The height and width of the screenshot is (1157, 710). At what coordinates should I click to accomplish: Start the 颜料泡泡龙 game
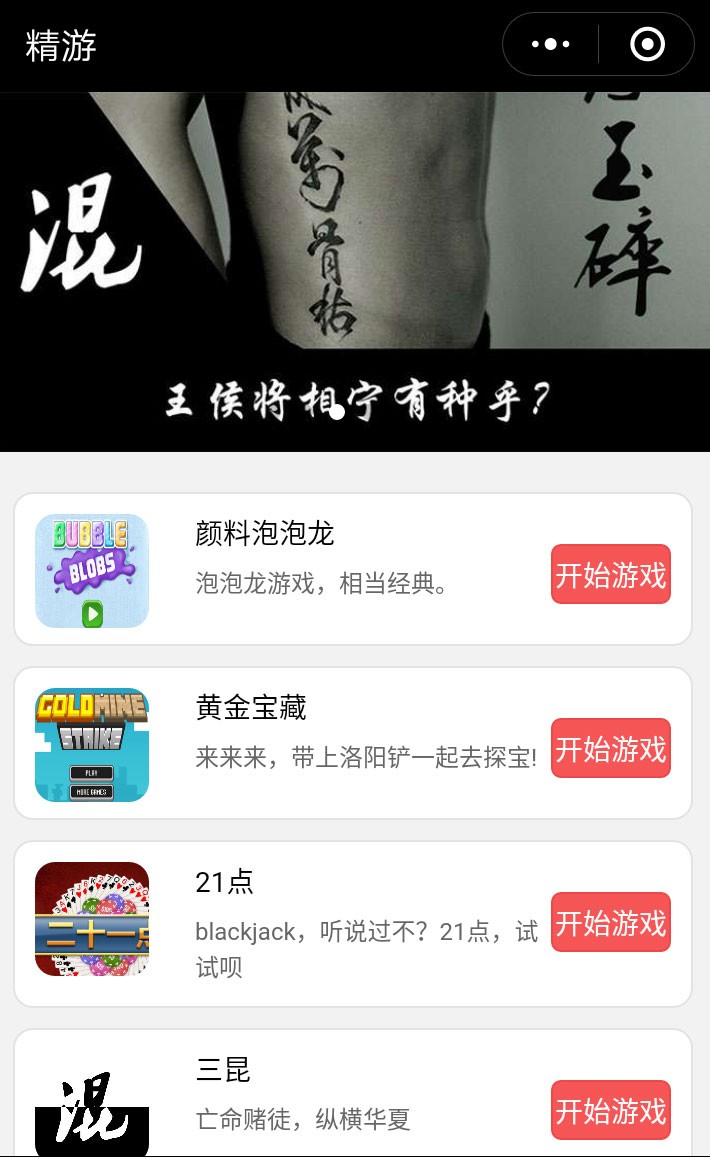(610, 574)
